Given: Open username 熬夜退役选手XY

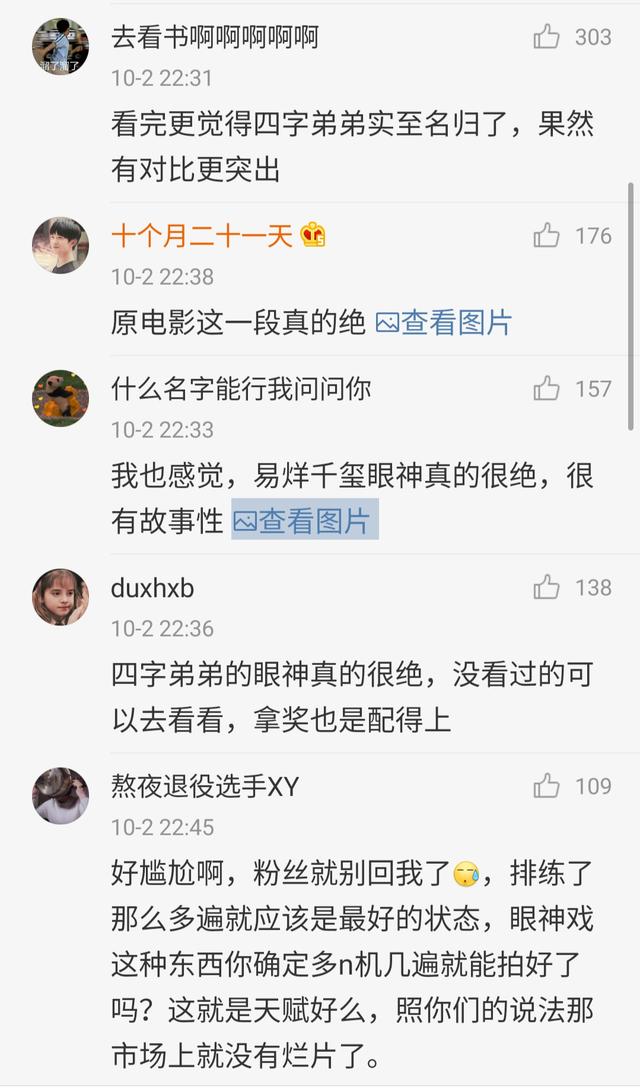Looking at the screenshot, I should 205,787.
